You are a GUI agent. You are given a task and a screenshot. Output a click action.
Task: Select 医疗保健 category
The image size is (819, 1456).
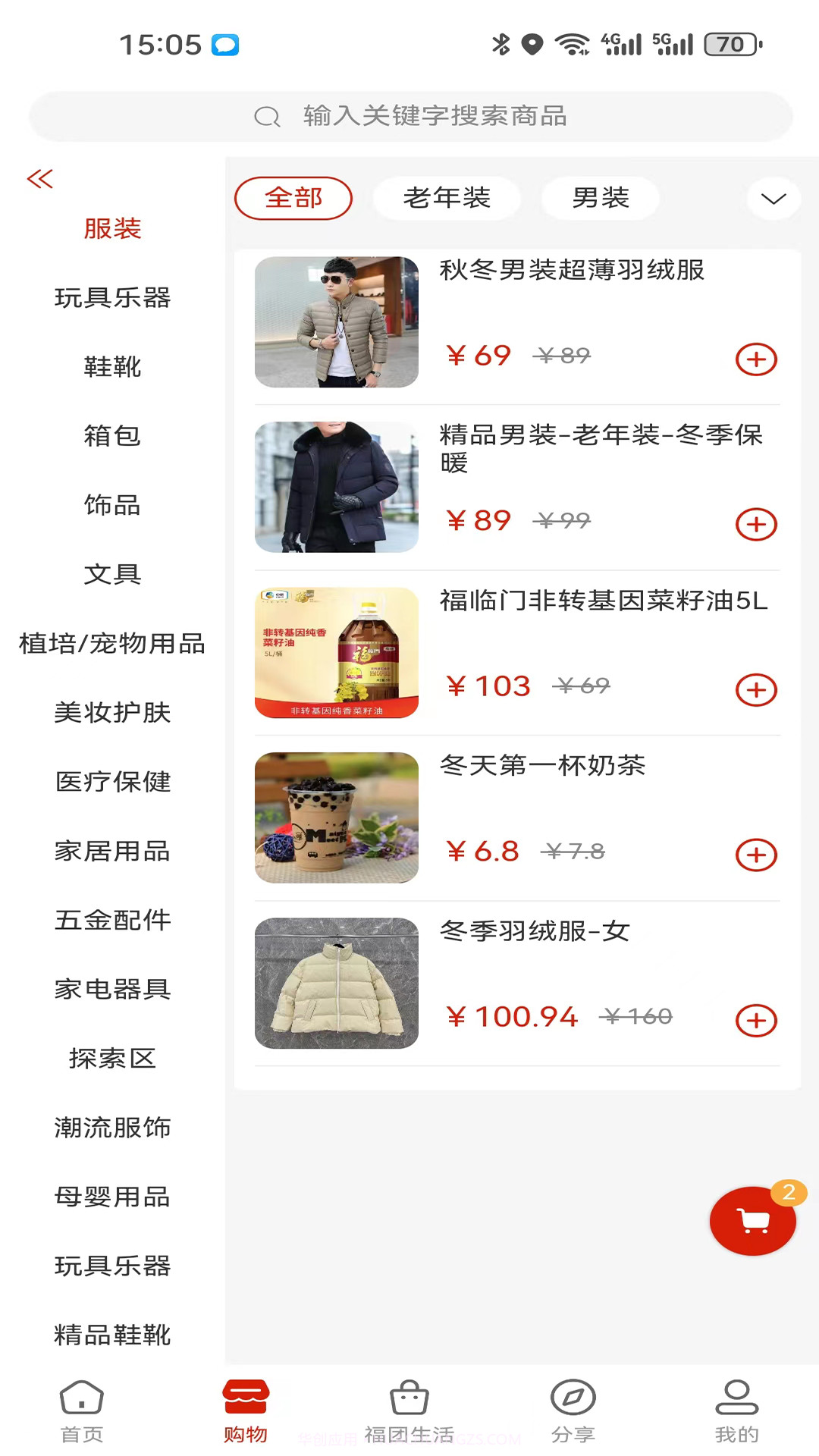point(112,783)
